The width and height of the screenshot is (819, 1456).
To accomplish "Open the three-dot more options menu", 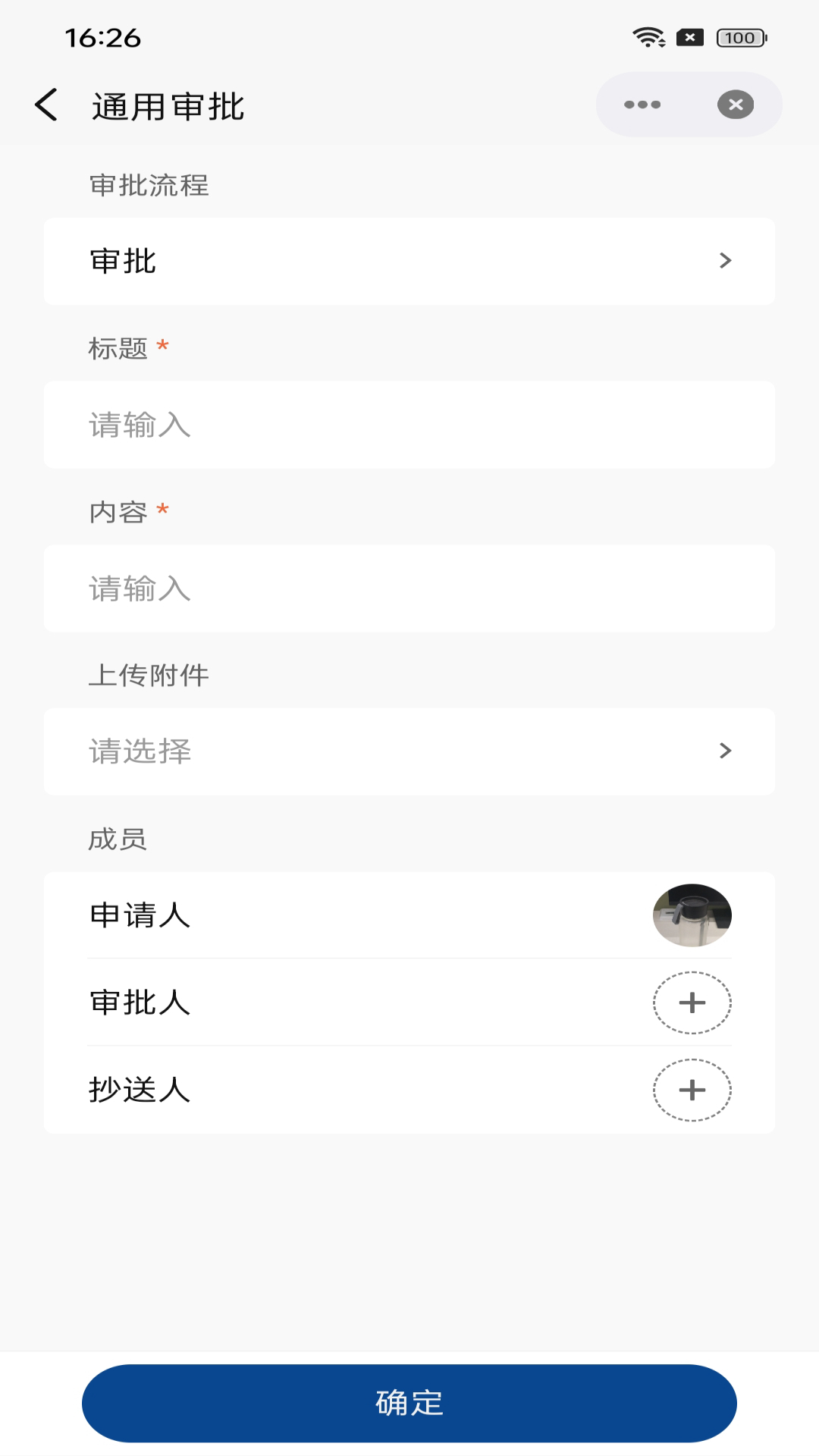I will click(x=642, y=105).
